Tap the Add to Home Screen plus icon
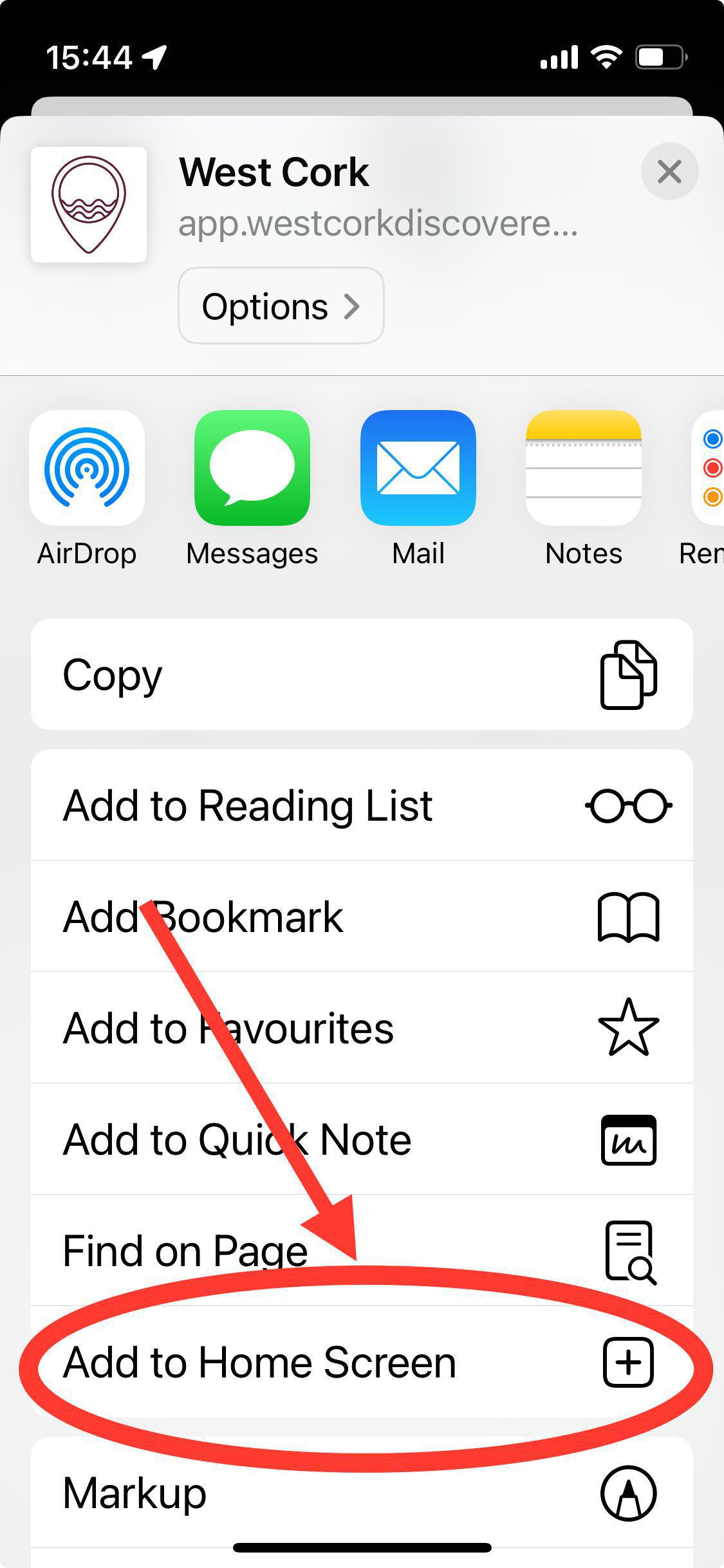 click(627, 1361)
